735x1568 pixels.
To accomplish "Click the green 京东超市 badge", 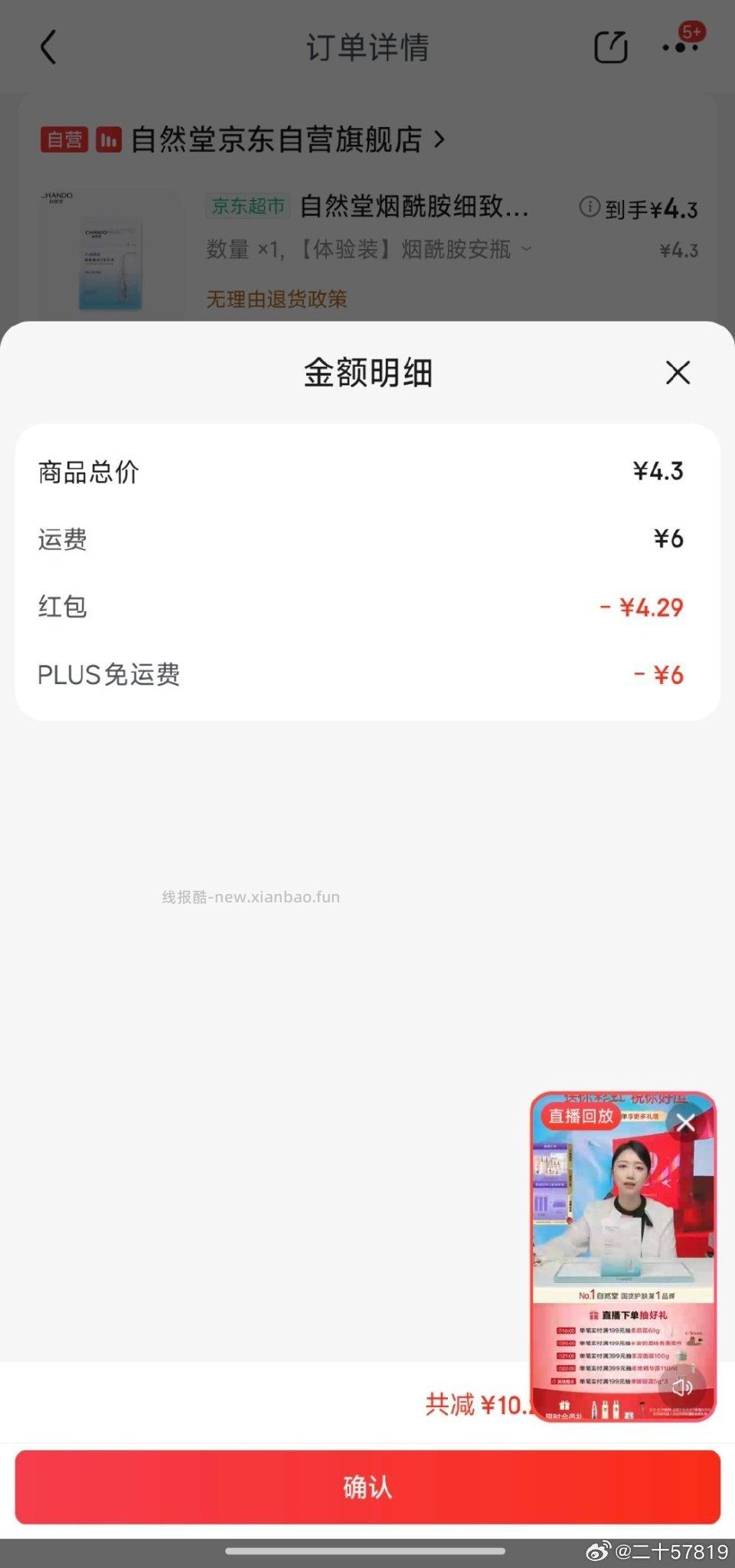I will tap(247, 207).
